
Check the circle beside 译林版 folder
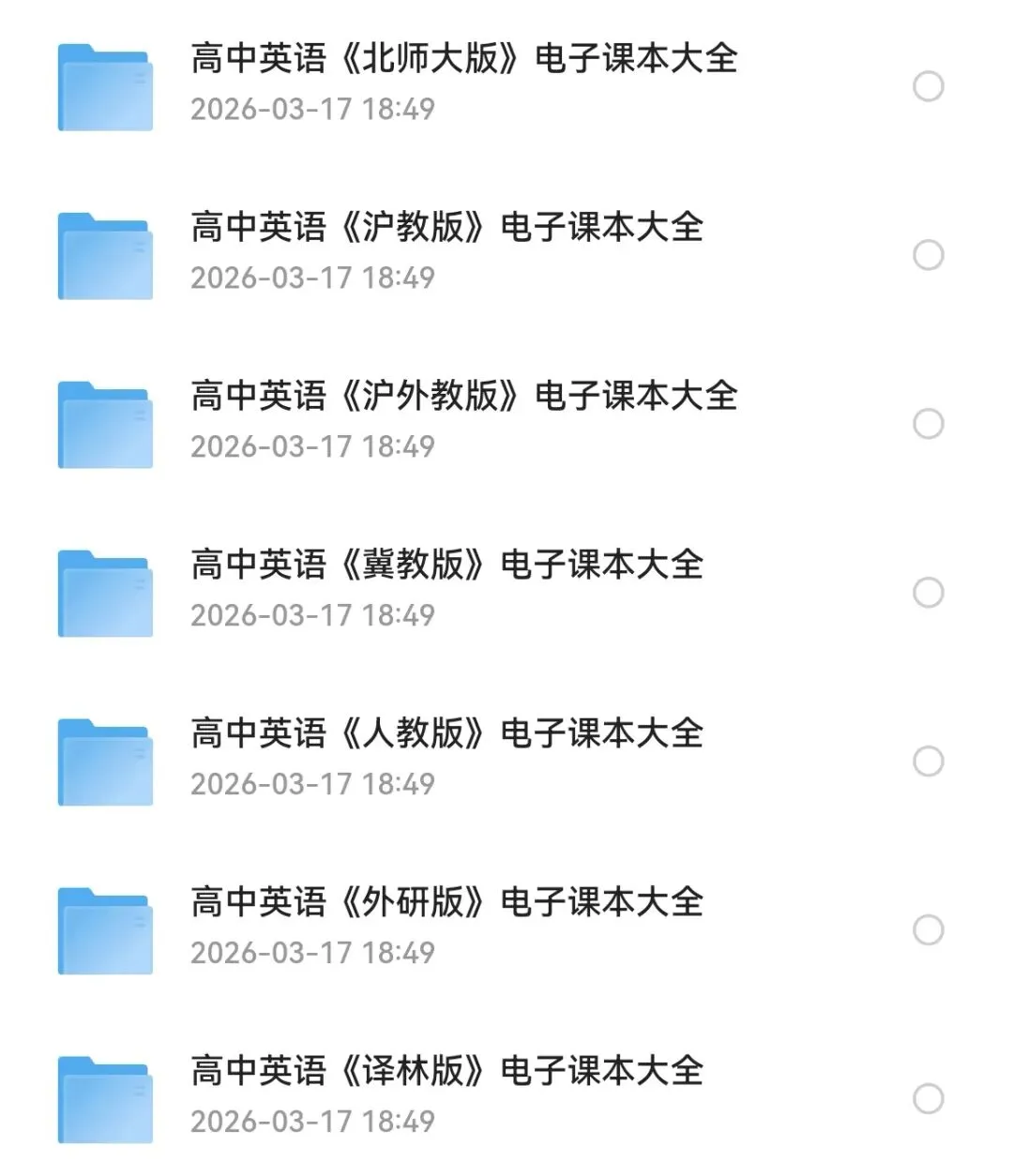click(928, 1099)
